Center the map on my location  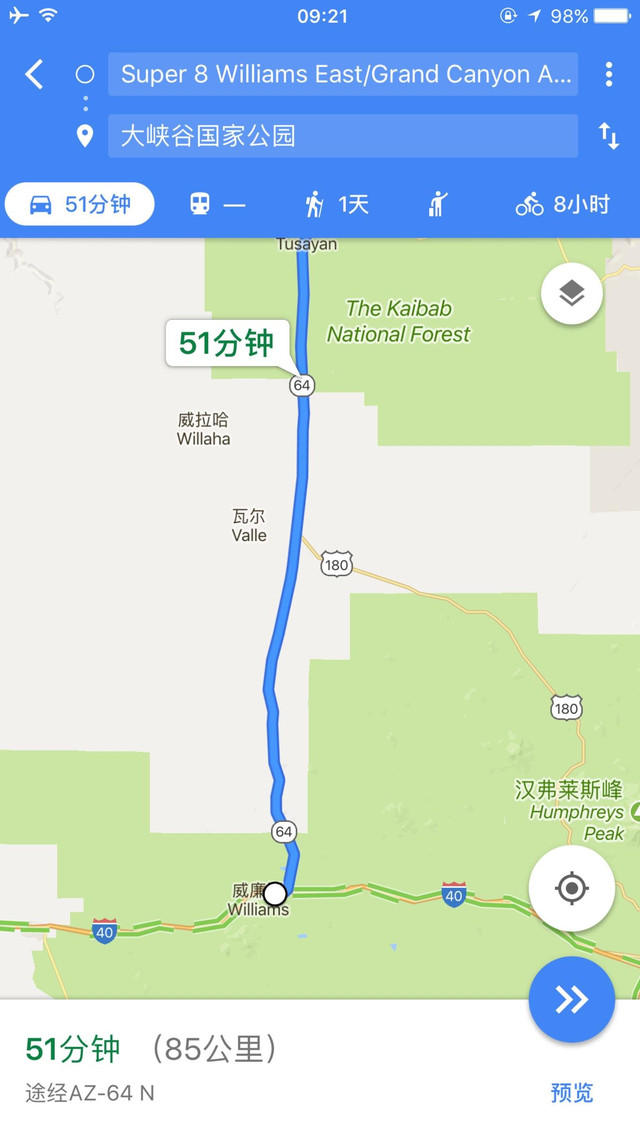pos(571,888)
